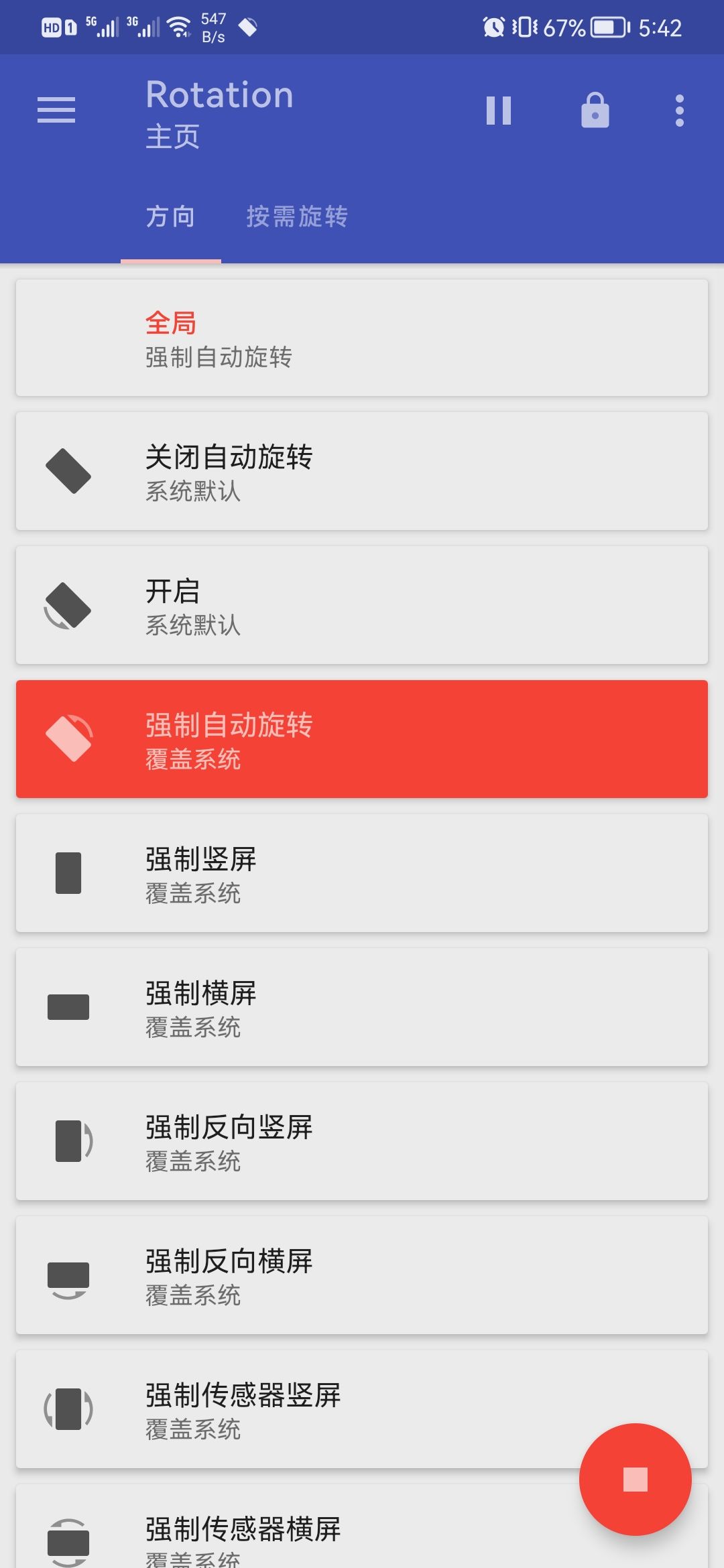This screenshot has width=724, height=1568.
Task: Deselect the highlighted 强制自动旋转 option
Action: click(x=362, y=739)
